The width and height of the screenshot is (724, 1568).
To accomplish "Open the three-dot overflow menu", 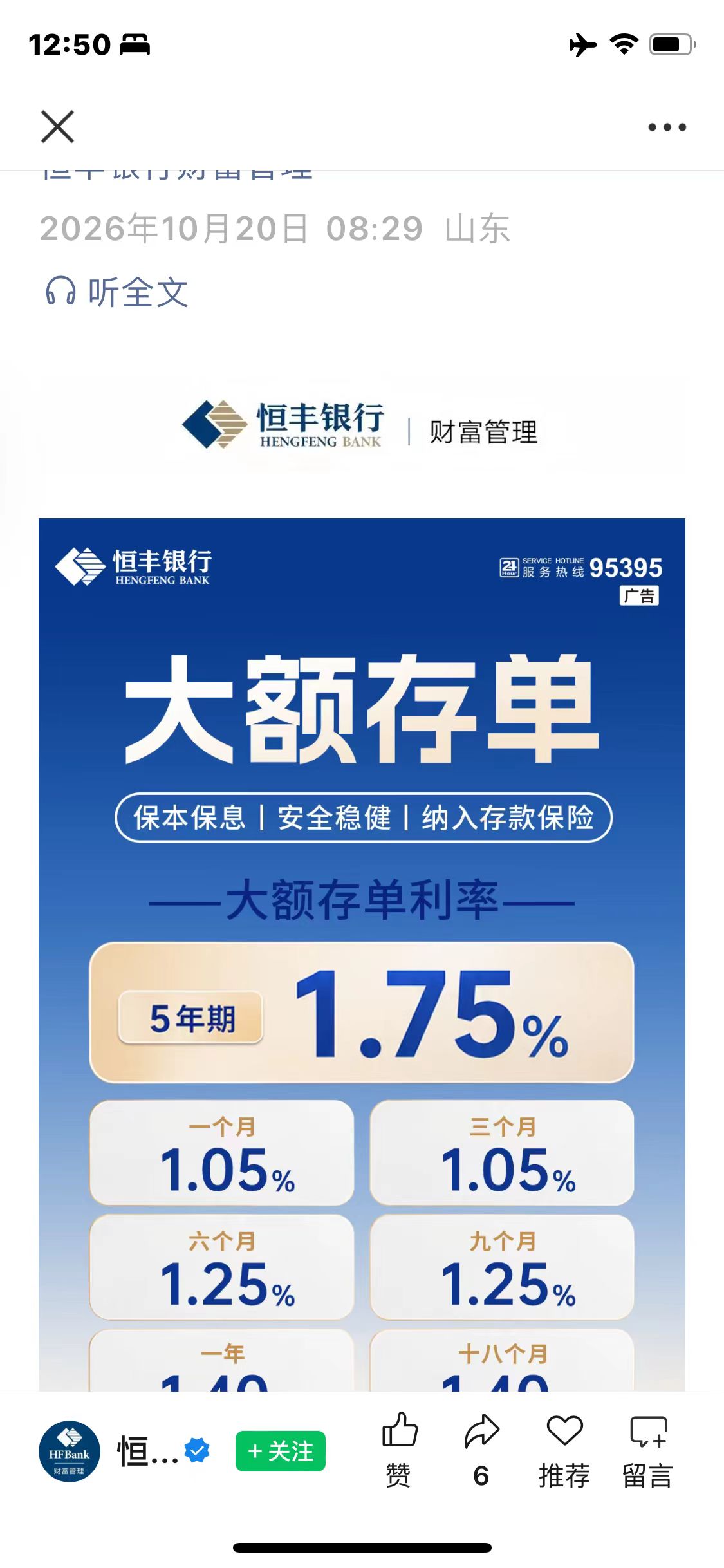I will click(667, 127).
